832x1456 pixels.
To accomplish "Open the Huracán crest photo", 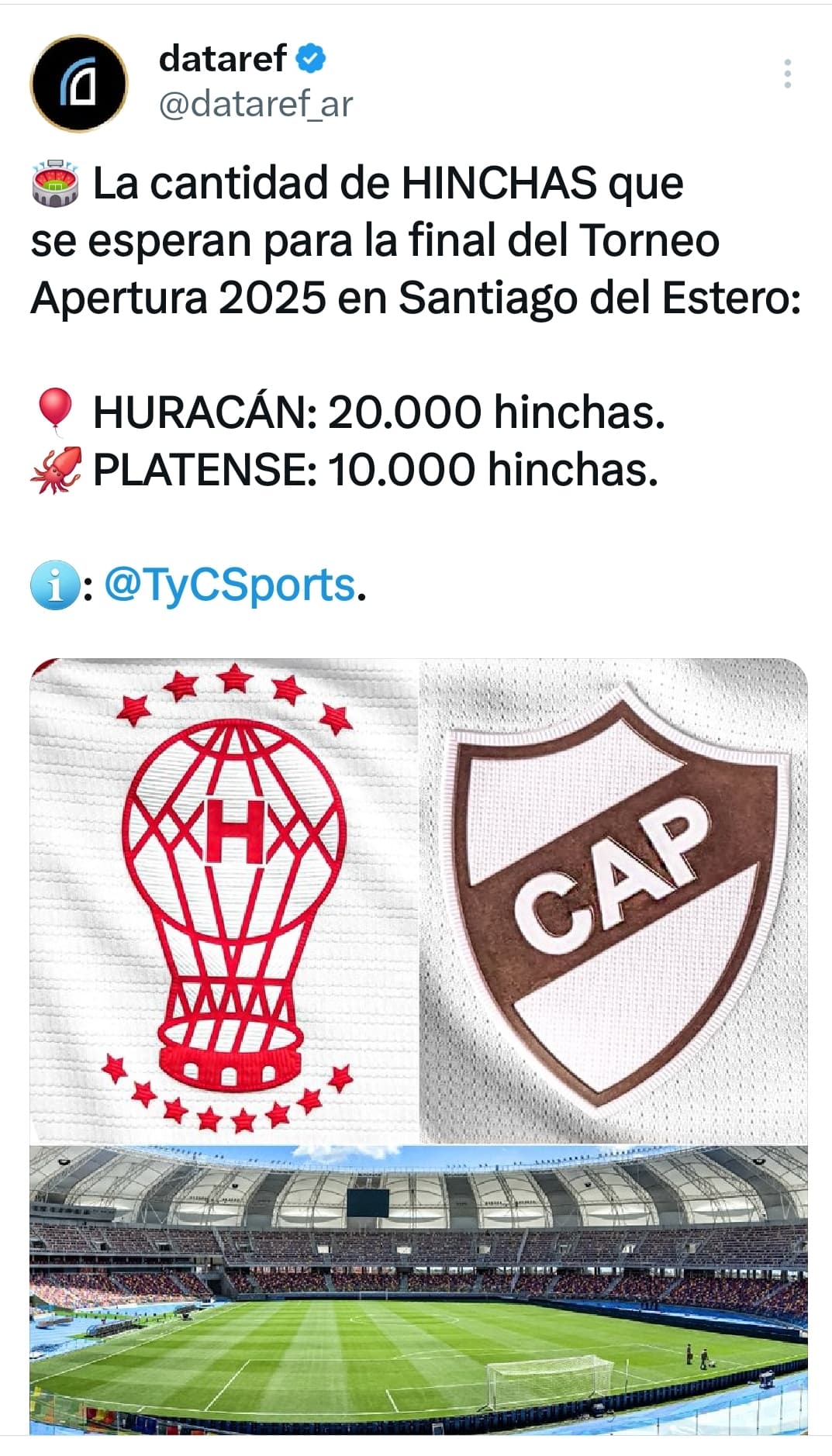I will (x=223, y=901).
